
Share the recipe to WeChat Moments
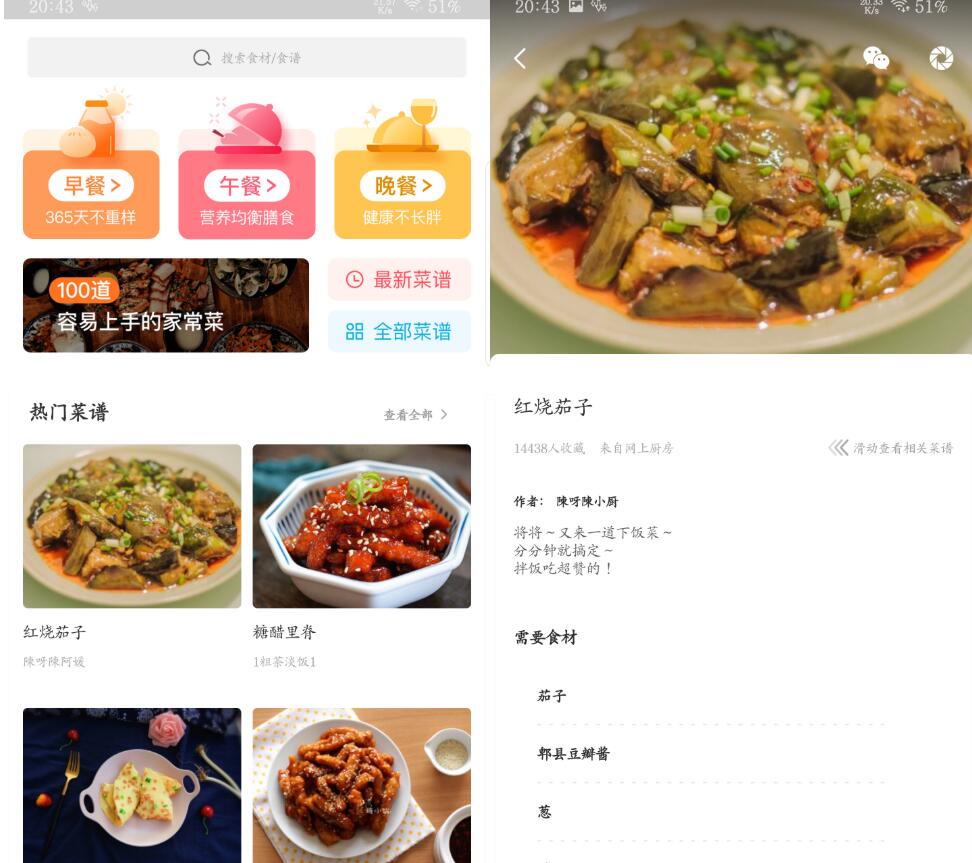[x=941, y=59]
